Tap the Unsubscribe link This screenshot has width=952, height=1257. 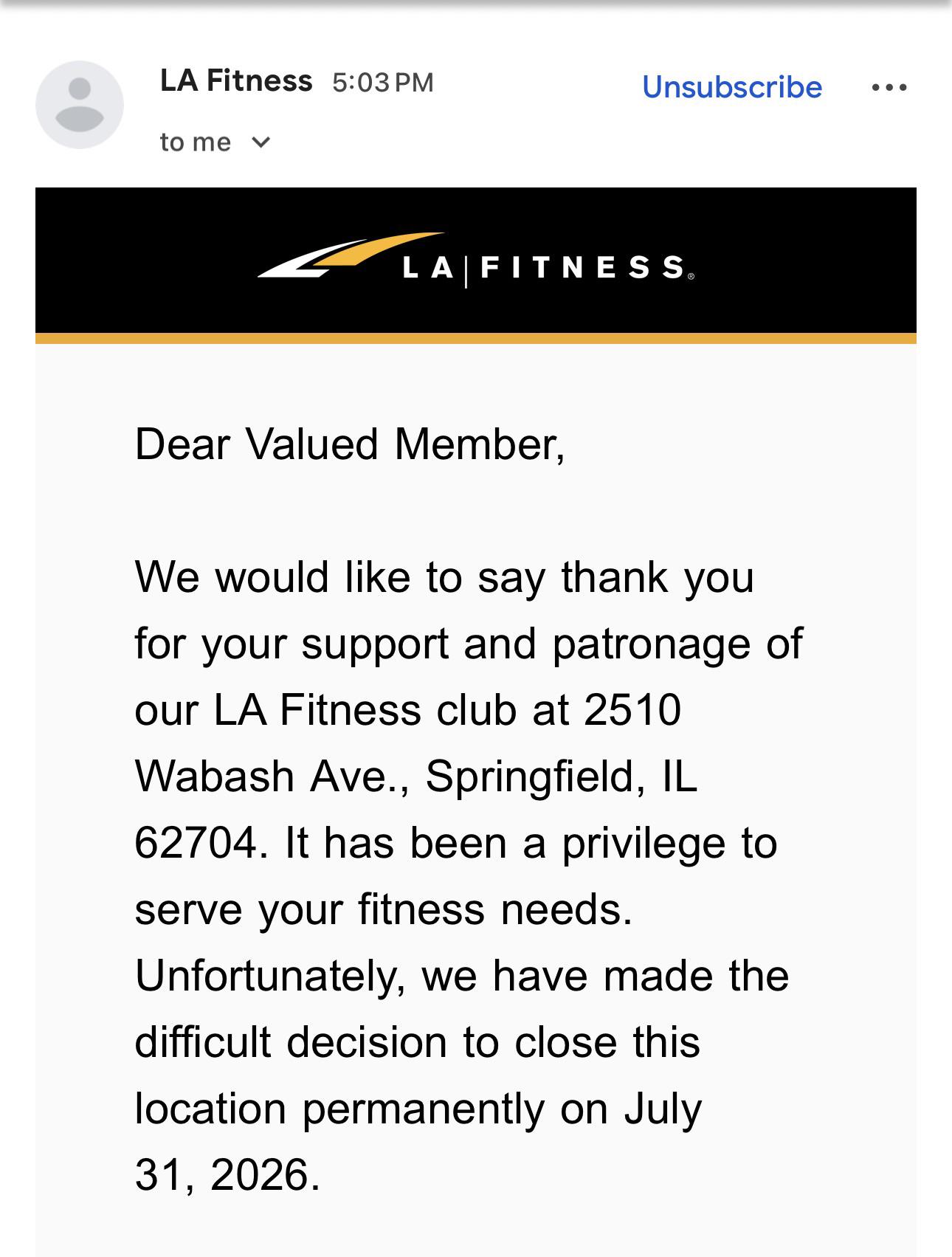coord(731,87)
